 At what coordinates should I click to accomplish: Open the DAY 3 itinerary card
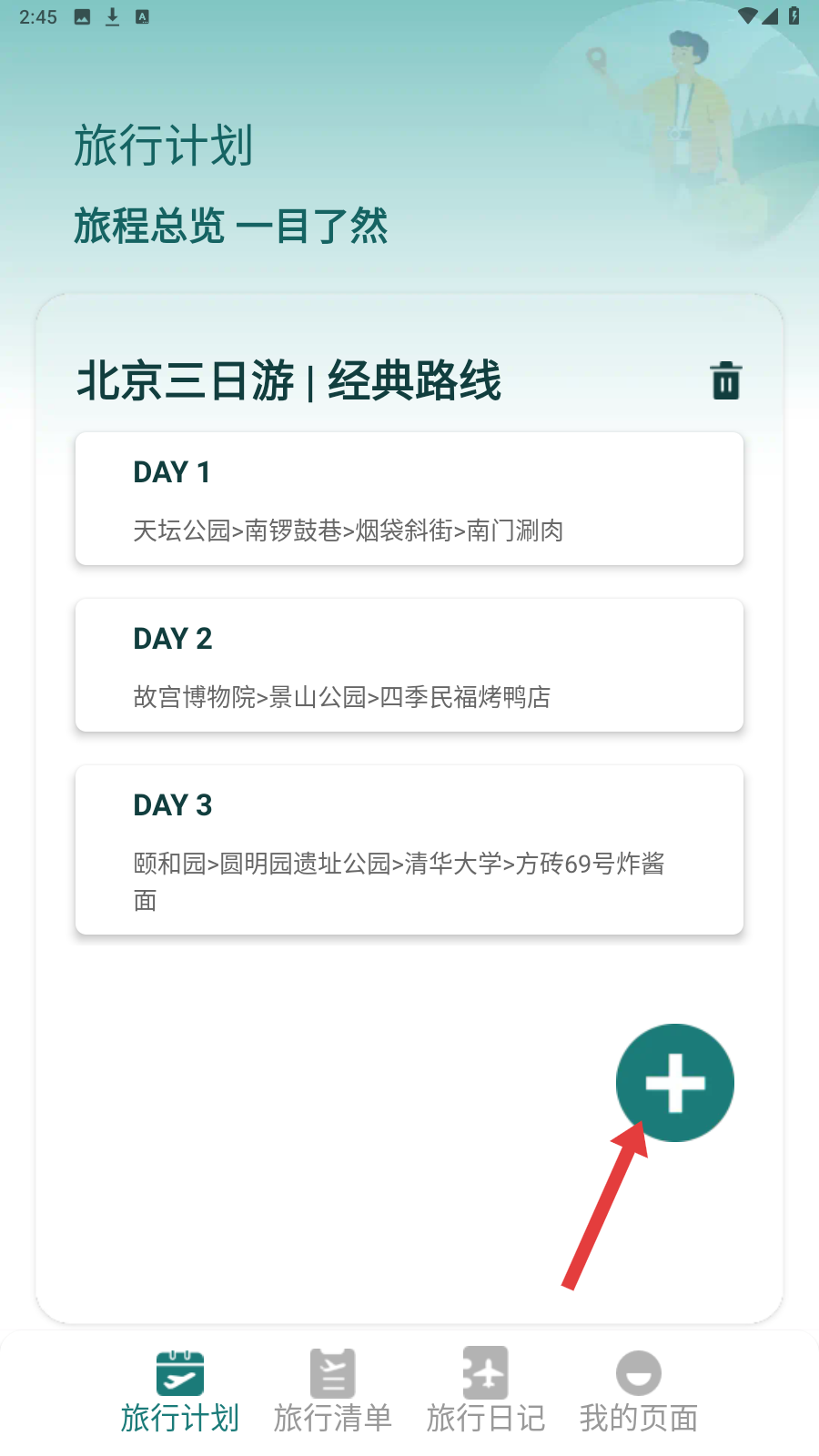click(x=409, y=850)
